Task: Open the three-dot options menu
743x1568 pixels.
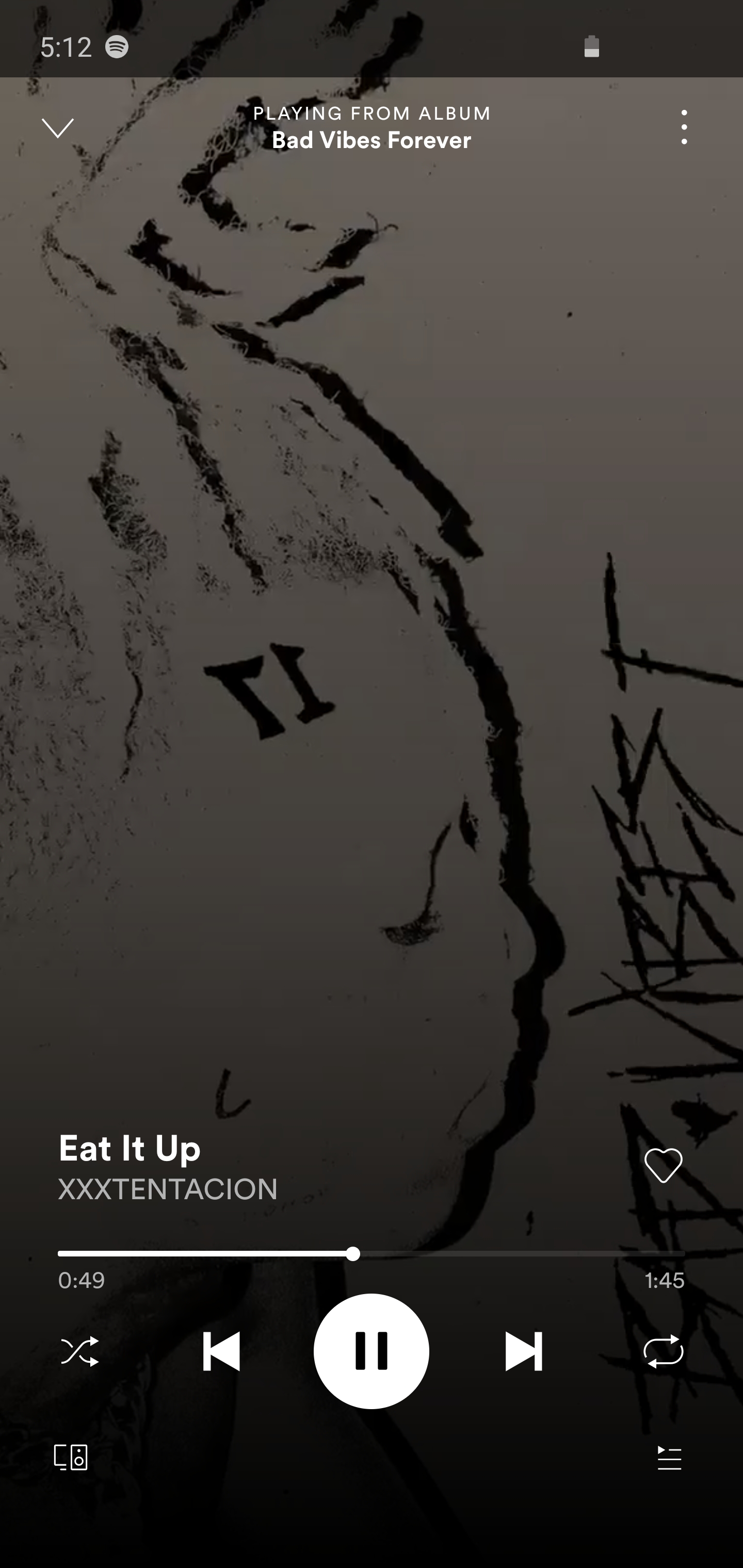Action: (684, 127)
